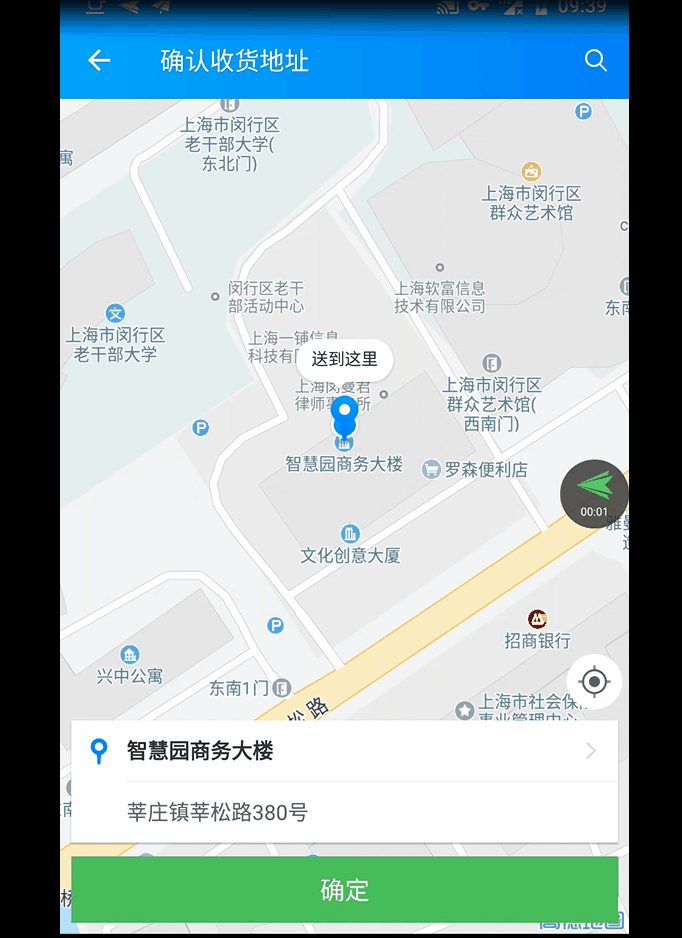Image resolution: width=682 pixels, height=938 pixels.
Task: Select 罗森便利店 on the map
Action: pyautogui.click(x=475, y=470)
